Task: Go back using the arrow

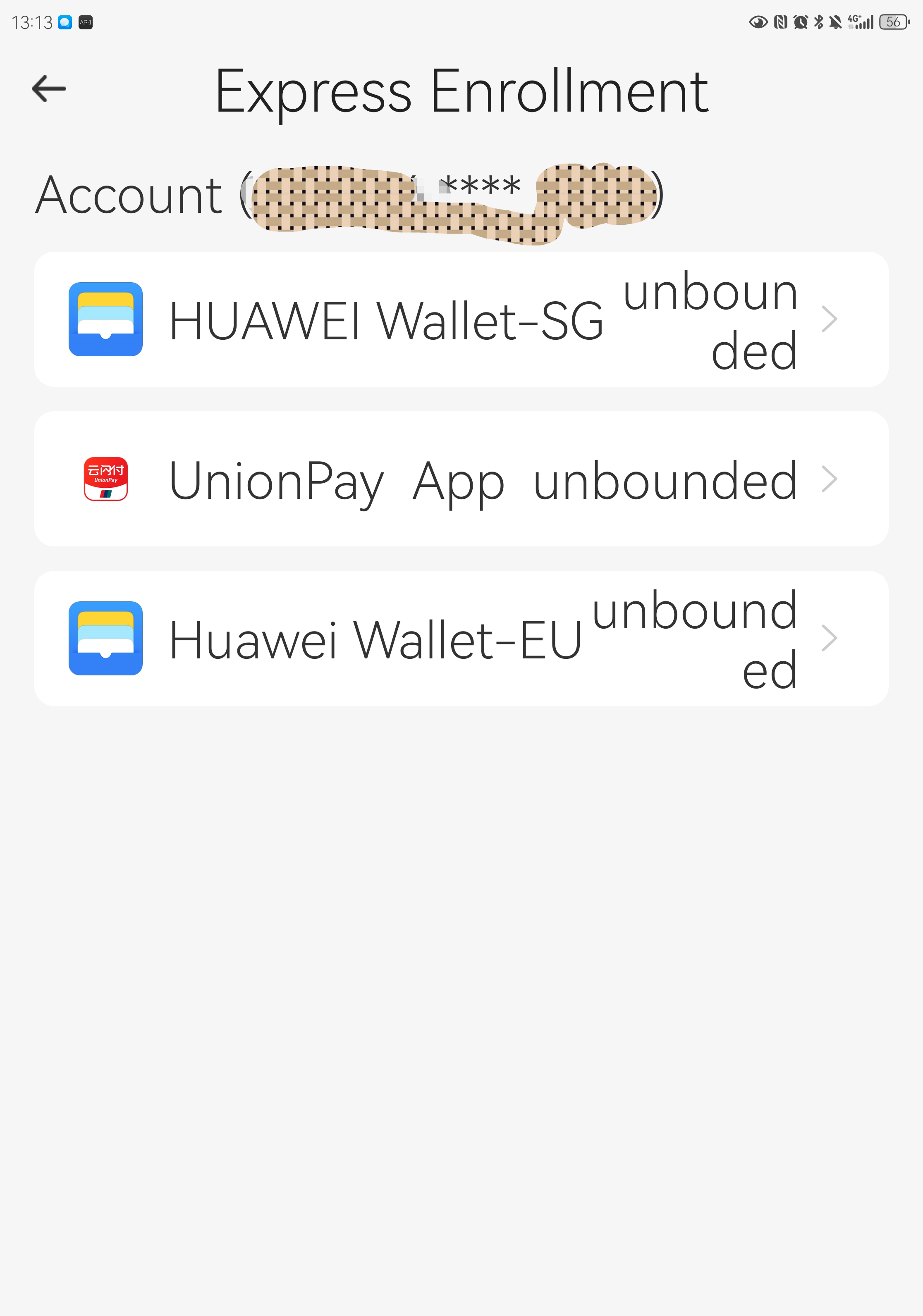Action: pos(49,89)
